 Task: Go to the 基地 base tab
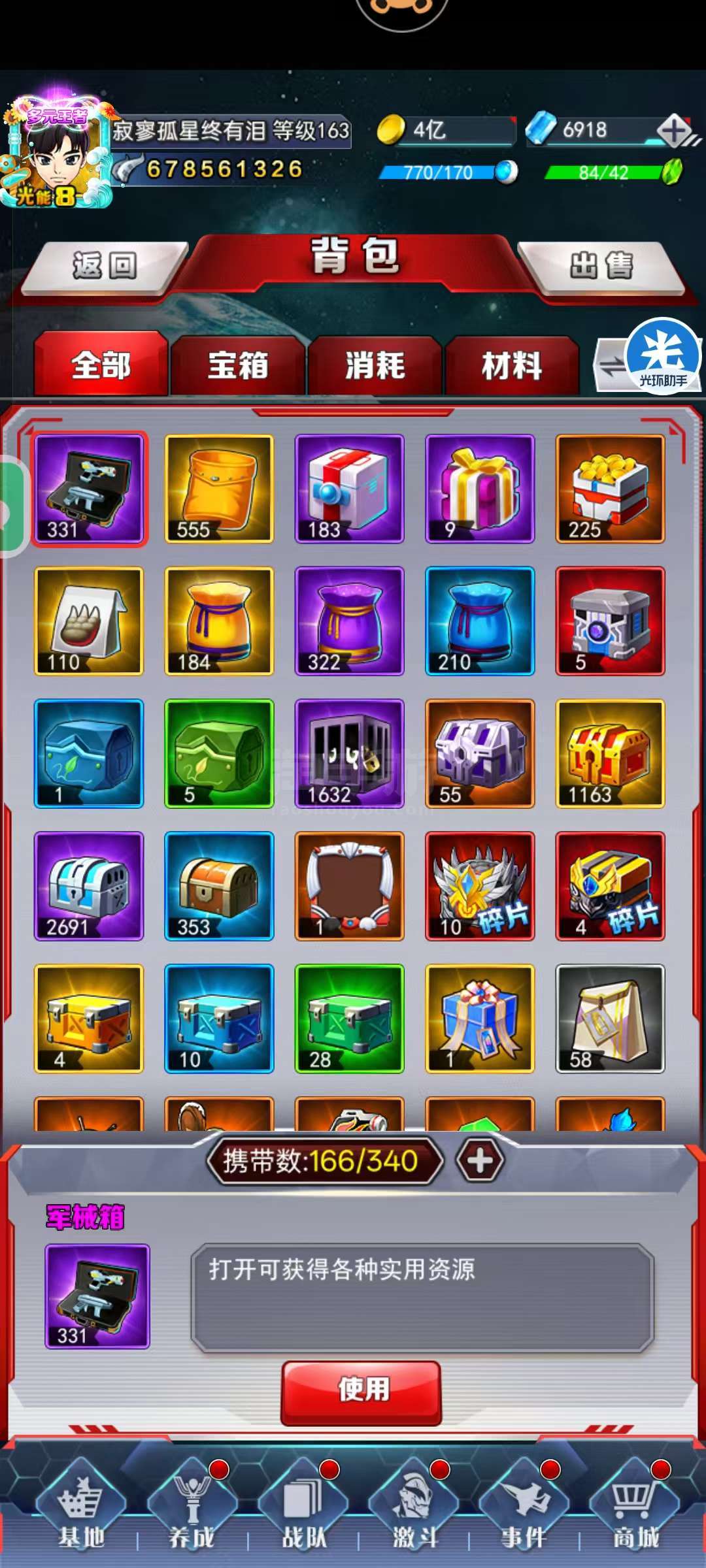point(81,1509)
